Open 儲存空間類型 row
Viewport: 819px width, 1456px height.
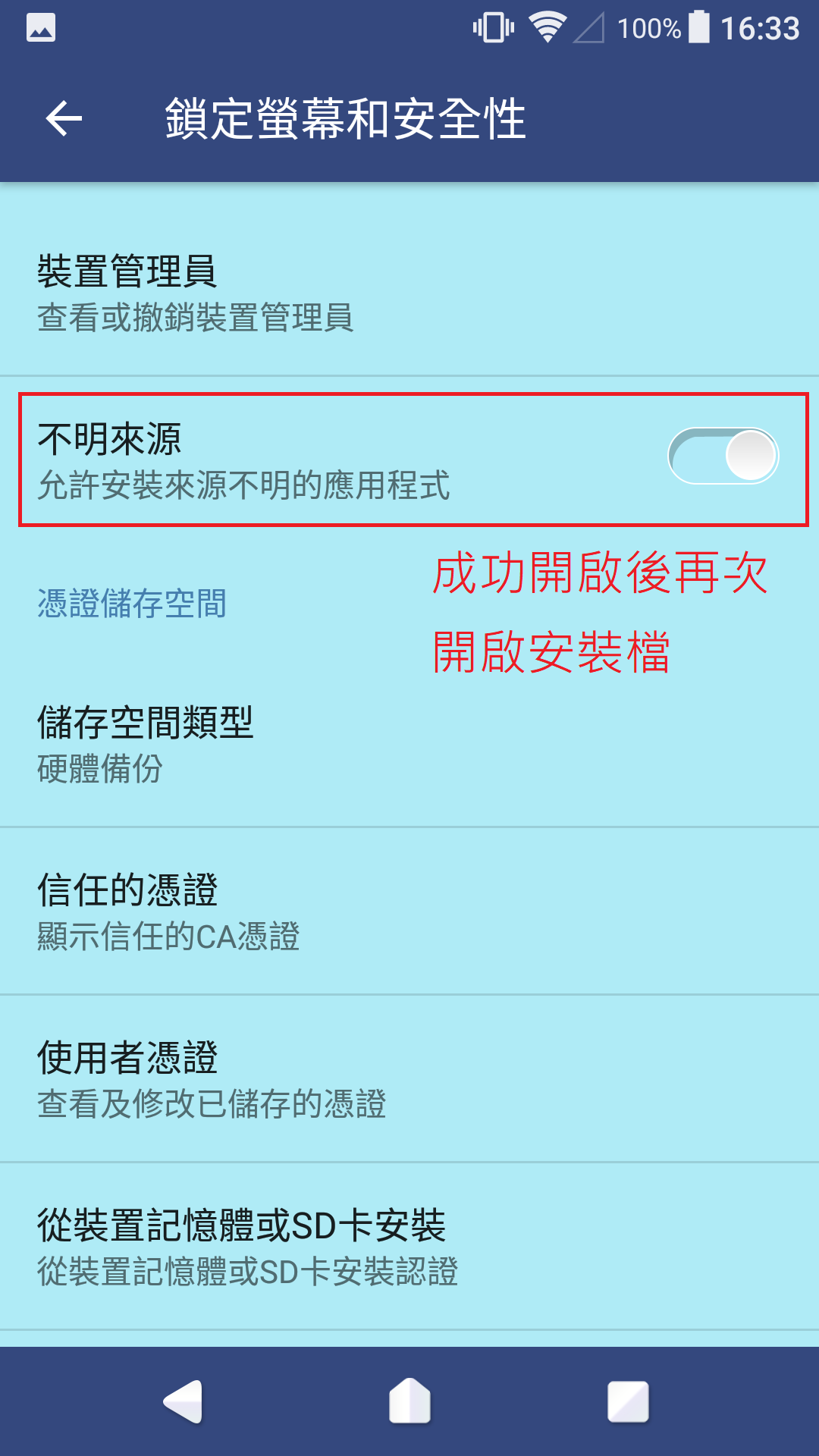coord(409,745)
